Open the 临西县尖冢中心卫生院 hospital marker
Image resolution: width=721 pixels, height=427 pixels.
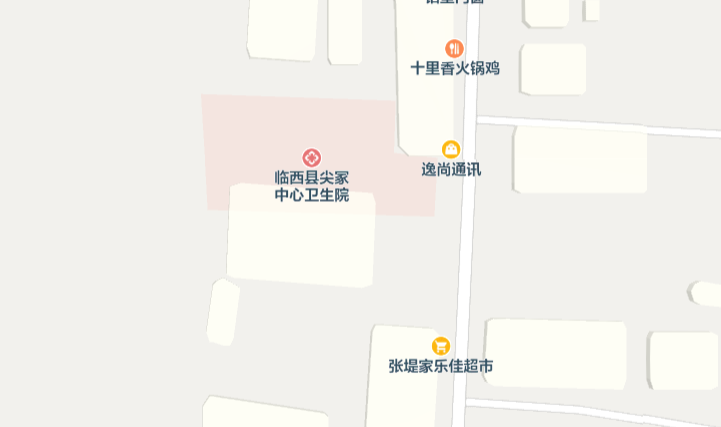pyautogui.click(x=312, y=158)
